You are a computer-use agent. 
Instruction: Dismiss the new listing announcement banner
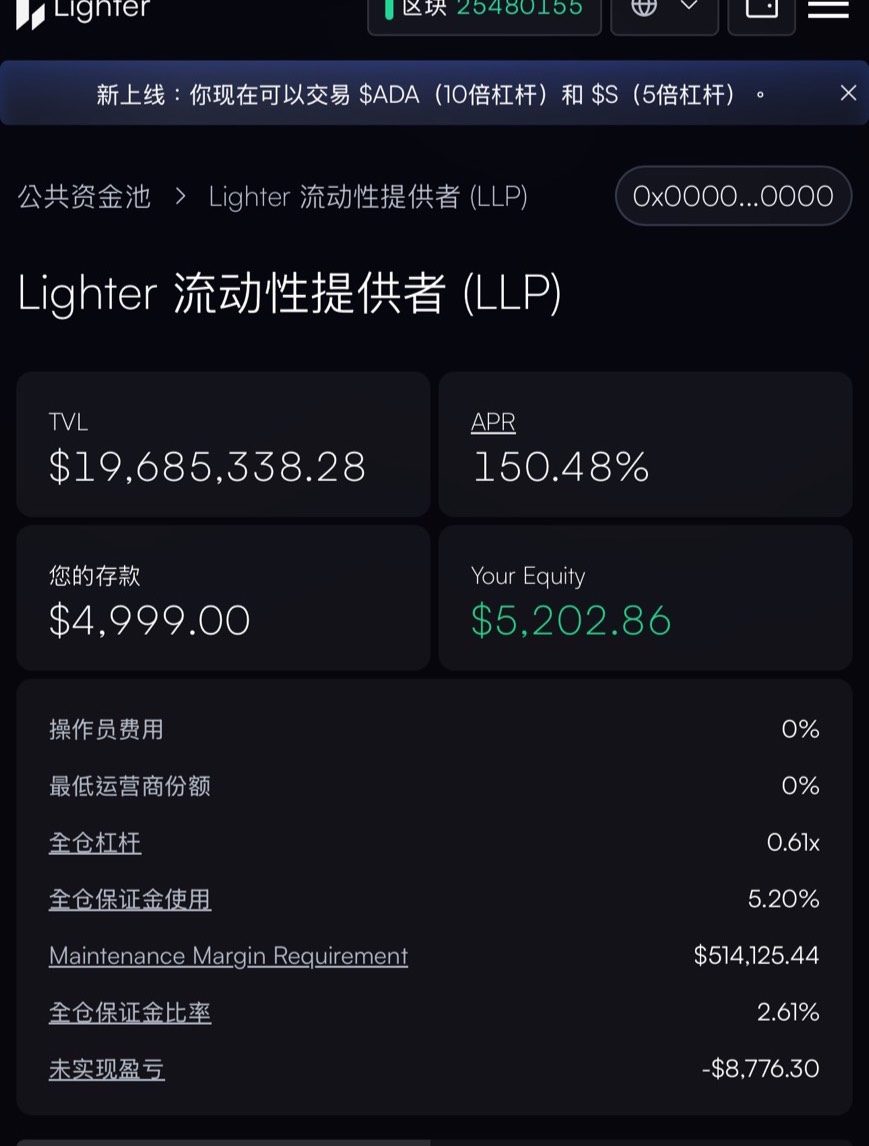pyautogui.click(x=848, y=93)
